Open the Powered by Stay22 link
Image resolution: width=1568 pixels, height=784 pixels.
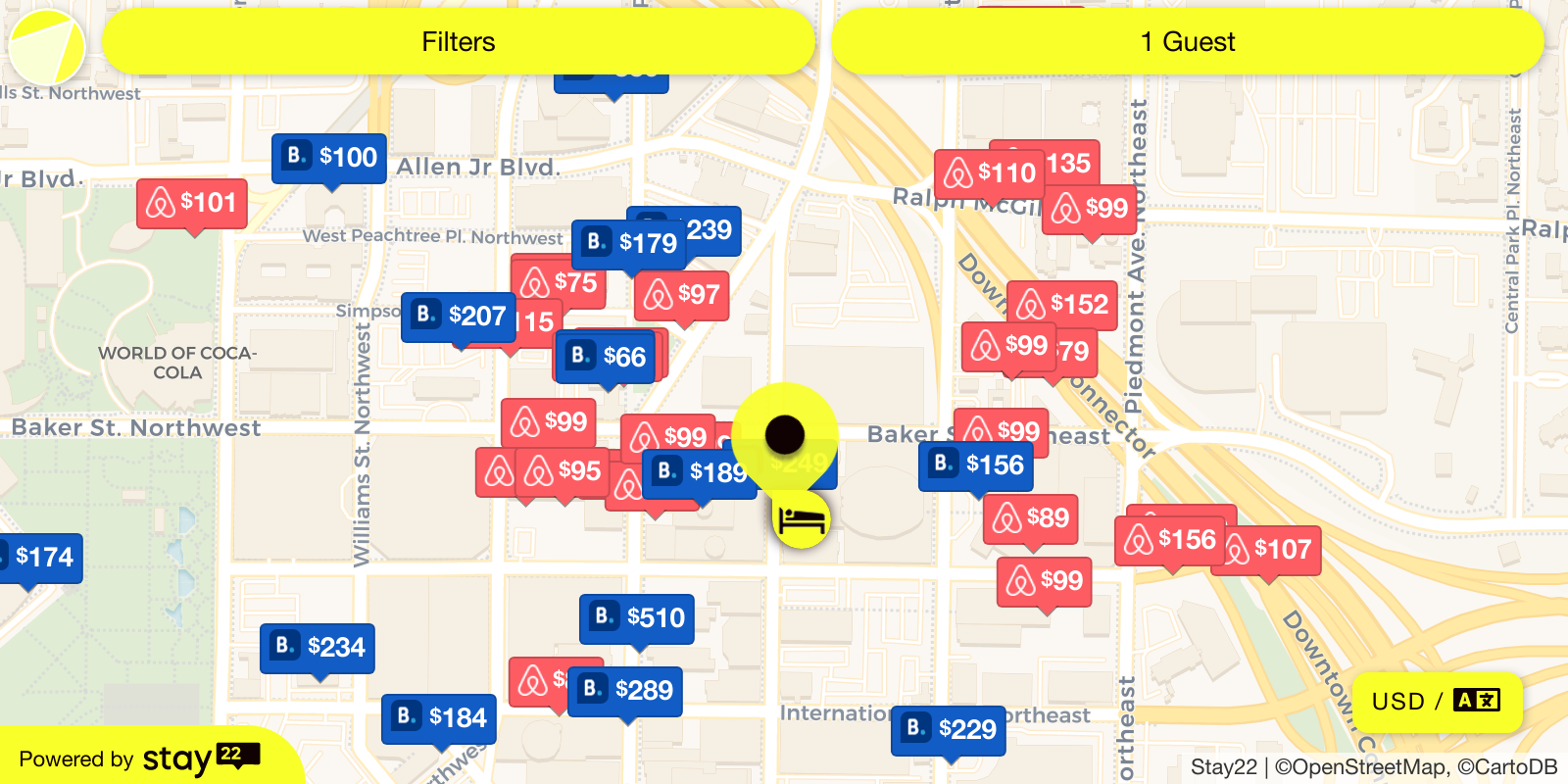139,759
